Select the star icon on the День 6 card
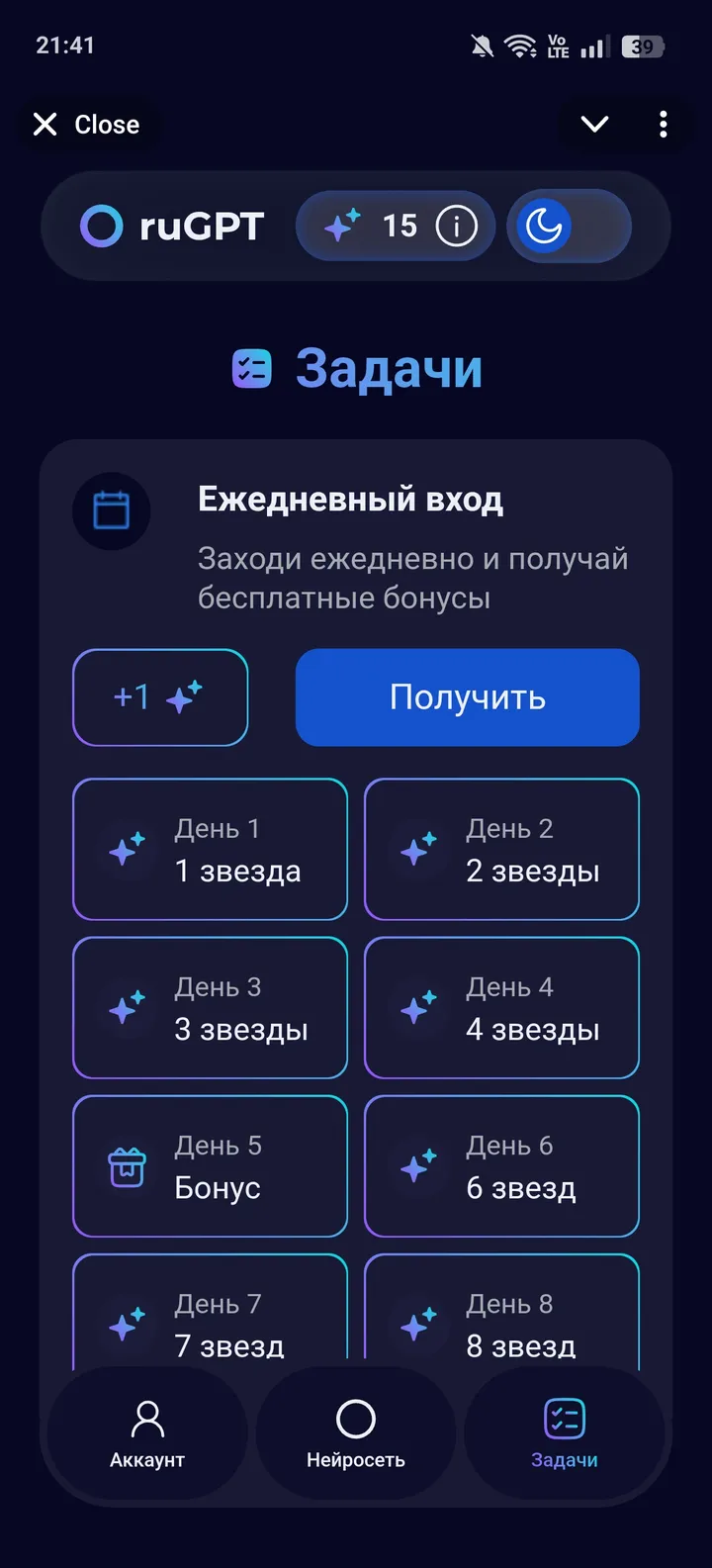Viewport: 712px width, 1568px height. coord(417,1166)
